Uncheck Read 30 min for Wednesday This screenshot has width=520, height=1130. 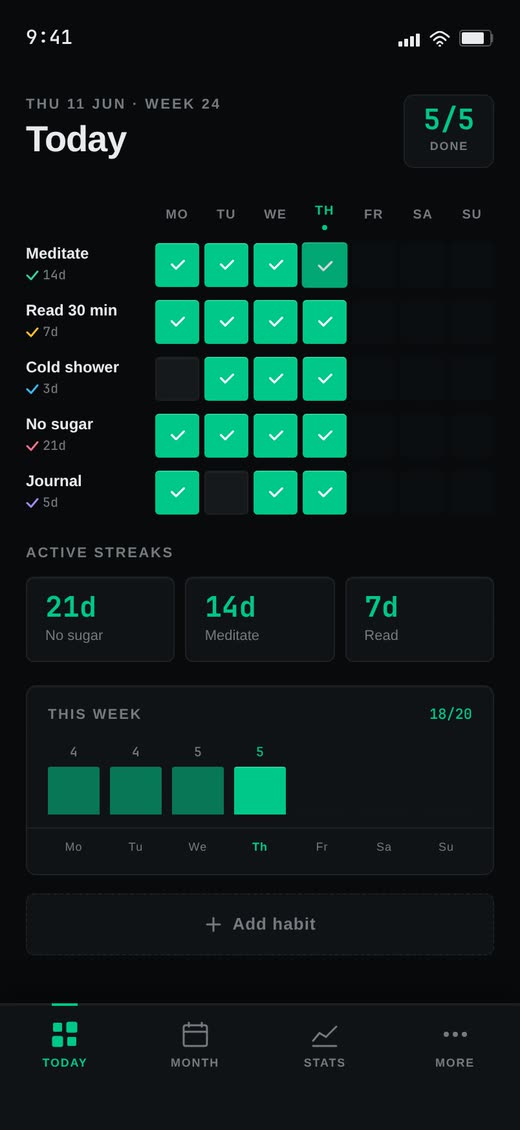[275, 322]
